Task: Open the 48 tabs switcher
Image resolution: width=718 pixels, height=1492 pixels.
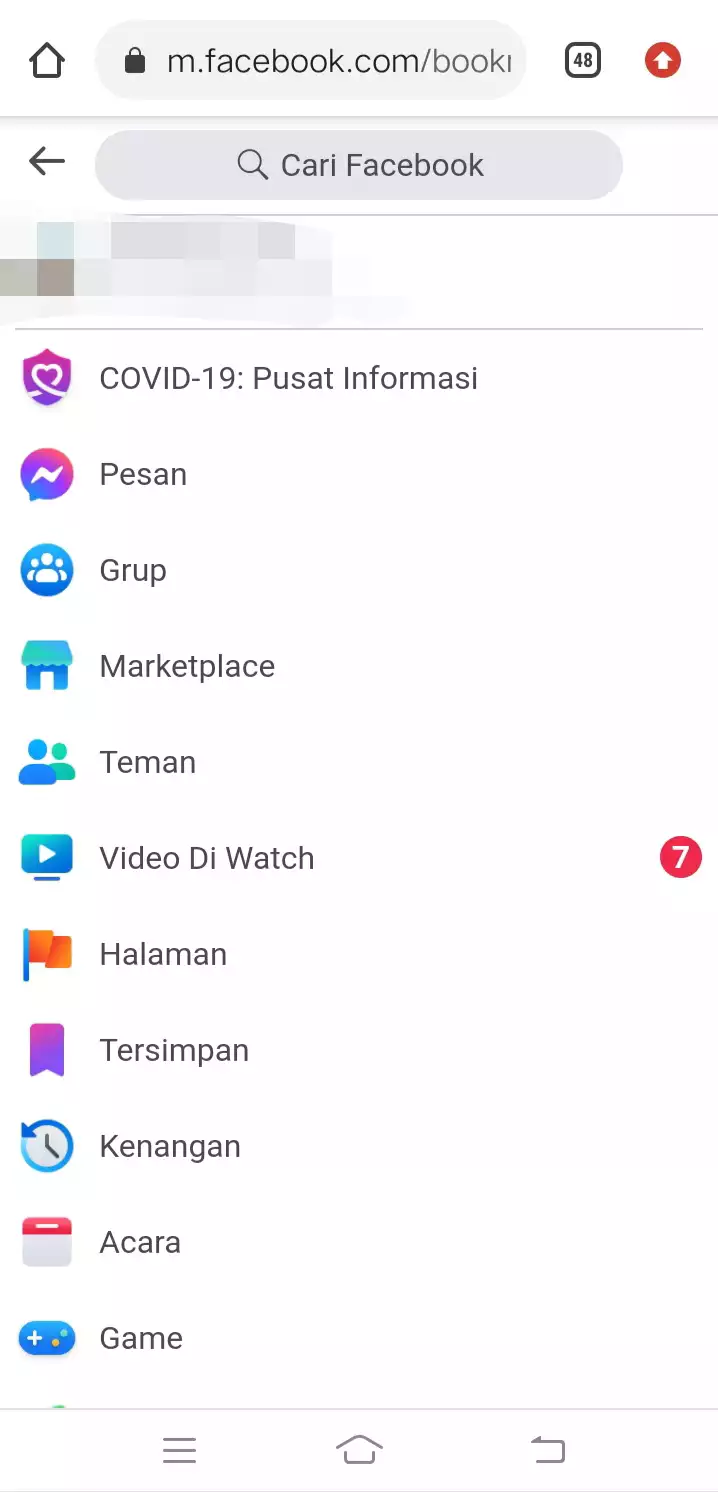Action: pyautogui.click(x=583, y=61)
